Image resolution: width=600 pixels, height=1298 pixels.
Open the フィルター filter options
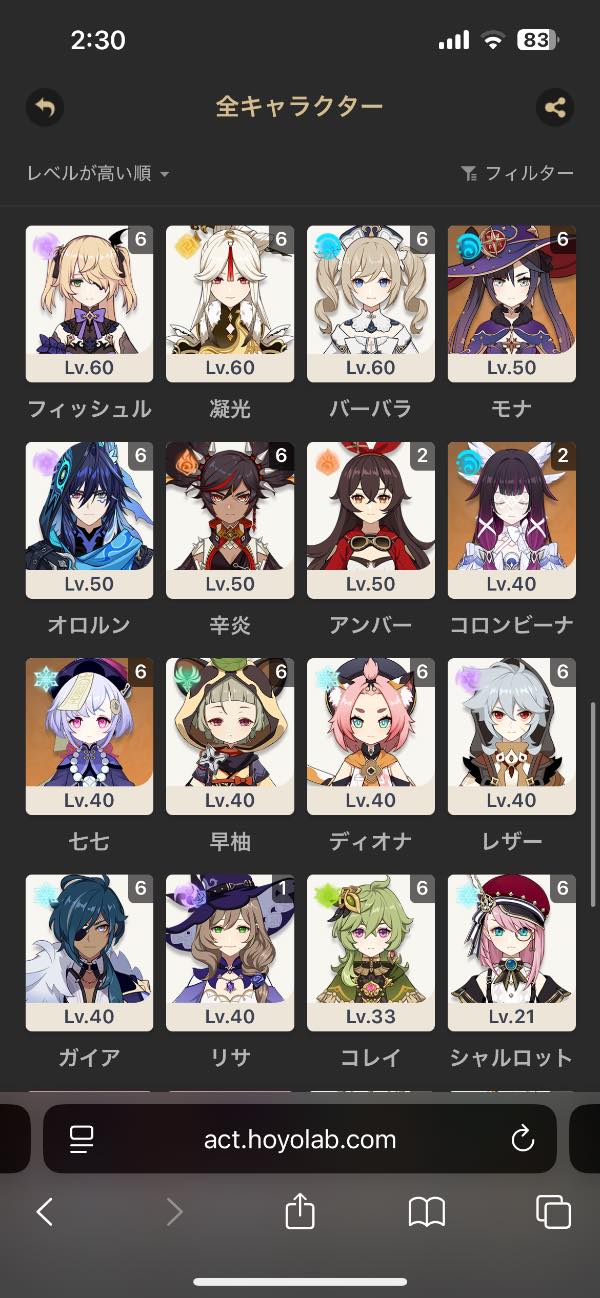point(517,174)
